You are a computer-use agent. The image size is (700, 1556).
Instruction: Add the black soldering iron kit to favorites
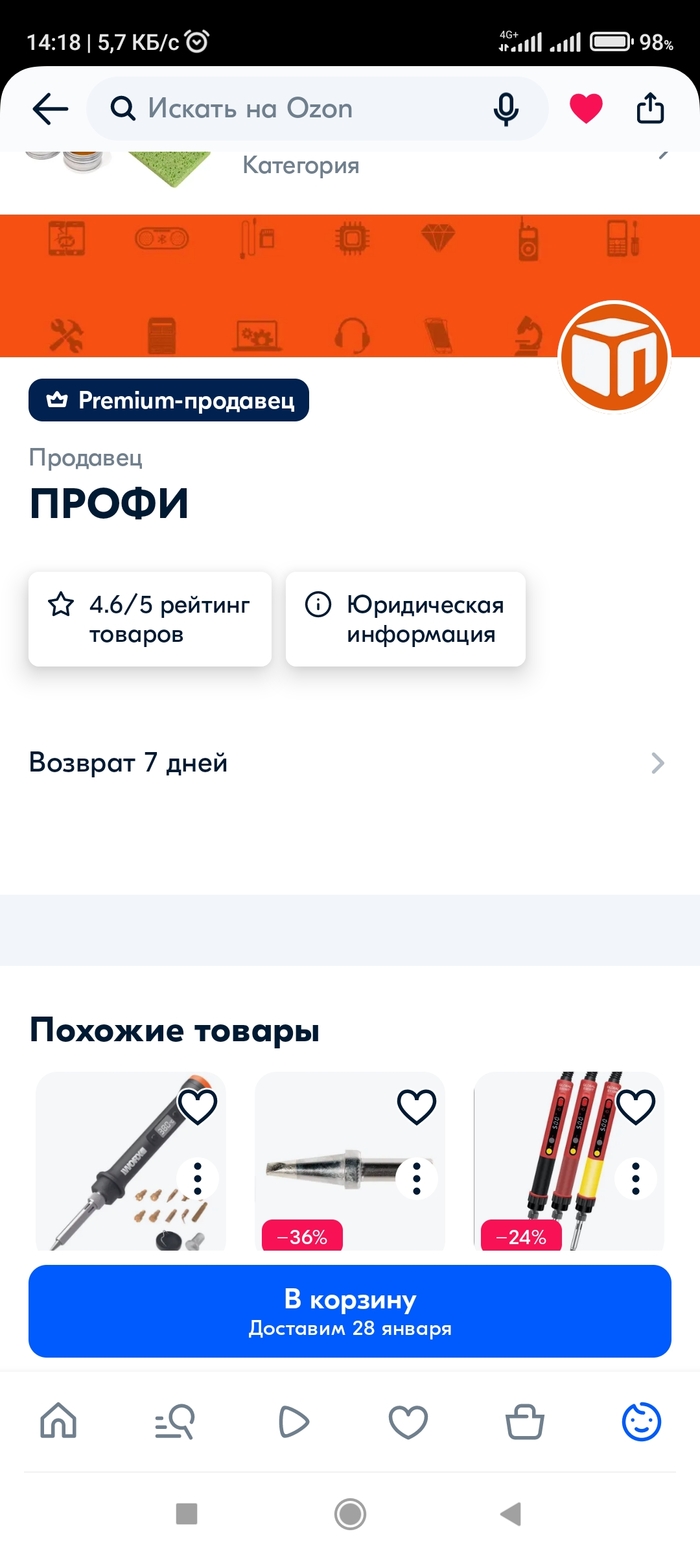coord(197,1106)
